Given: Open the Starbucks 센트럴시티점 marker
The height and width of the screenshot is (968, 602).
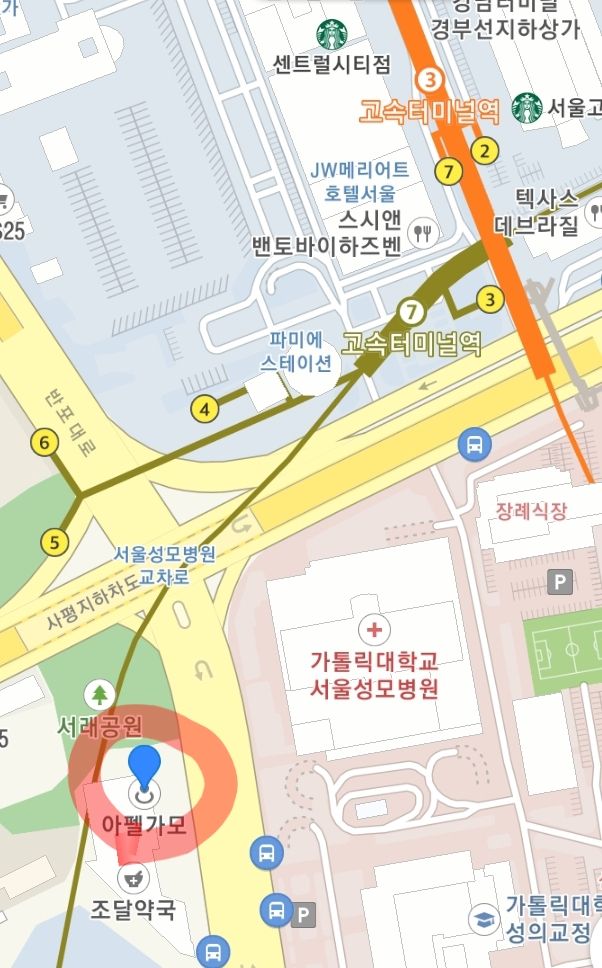Looking at the screenshot, I should [331, 34].
